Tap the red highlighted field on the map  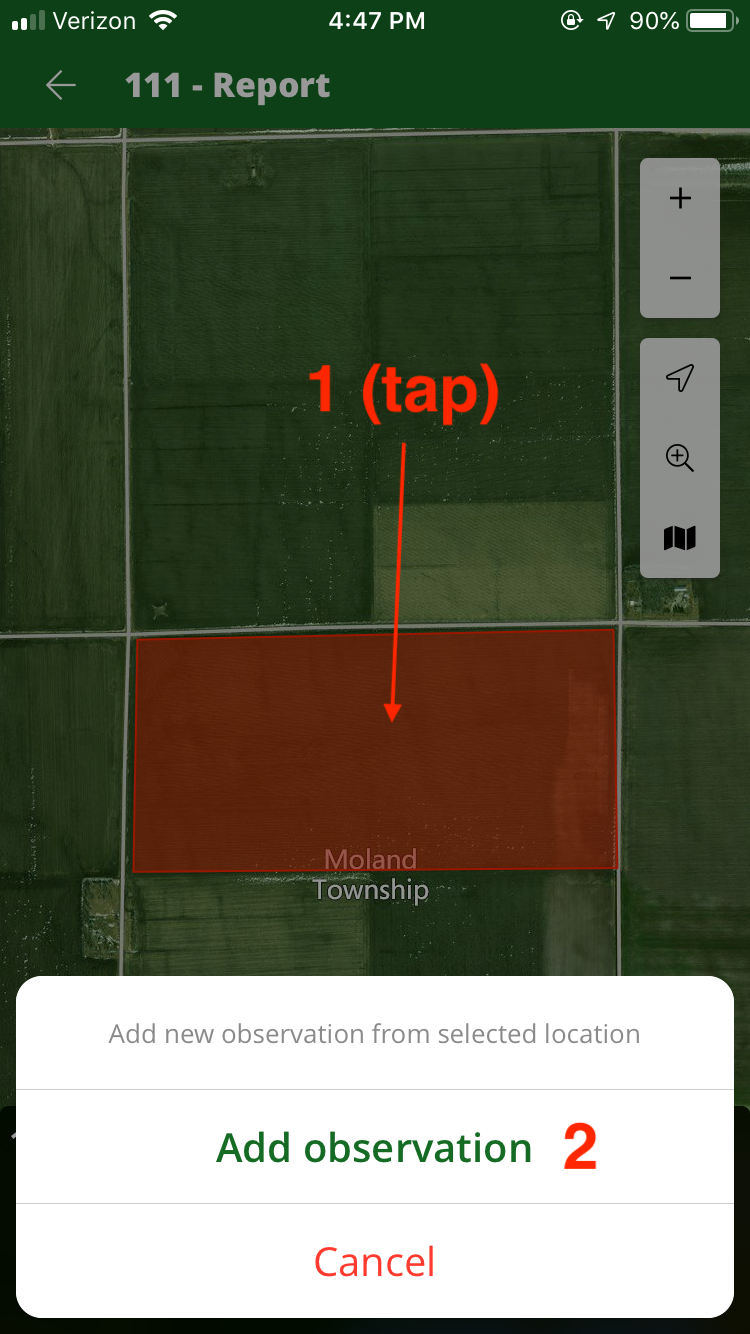[375, 750]
